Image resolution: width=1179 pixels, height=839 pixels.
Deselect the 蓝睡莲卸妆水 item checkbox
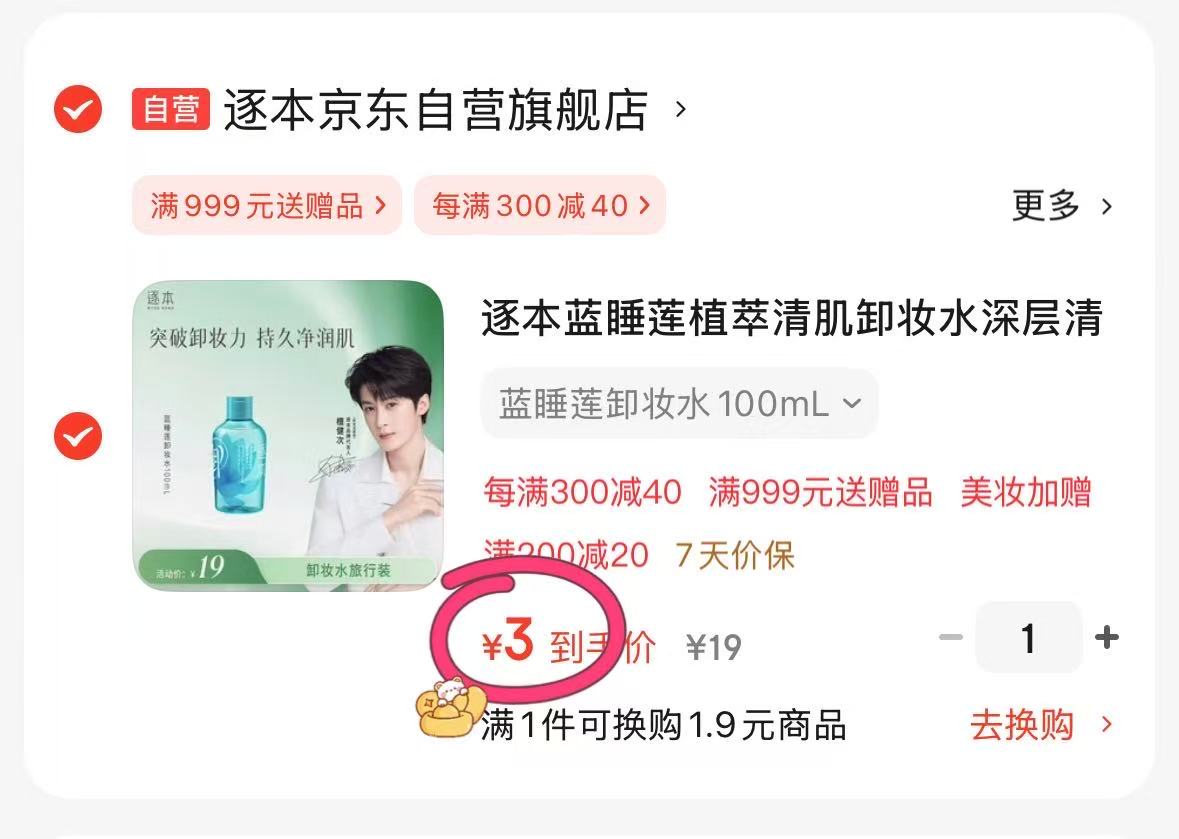78,436
